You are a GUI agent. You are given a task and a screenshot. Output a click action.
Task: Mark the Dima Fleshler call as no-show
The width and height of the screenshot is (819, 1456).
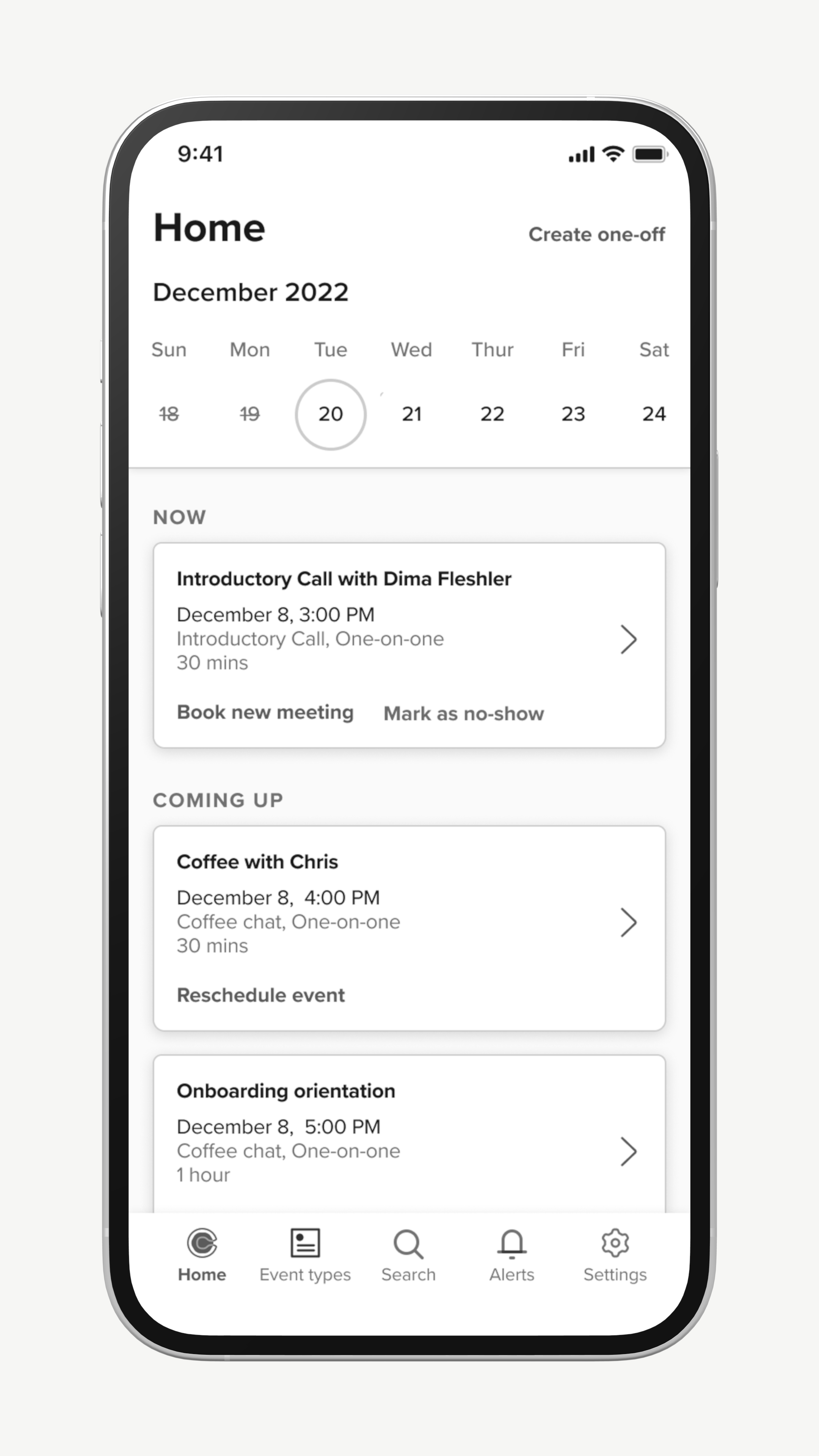463,714
